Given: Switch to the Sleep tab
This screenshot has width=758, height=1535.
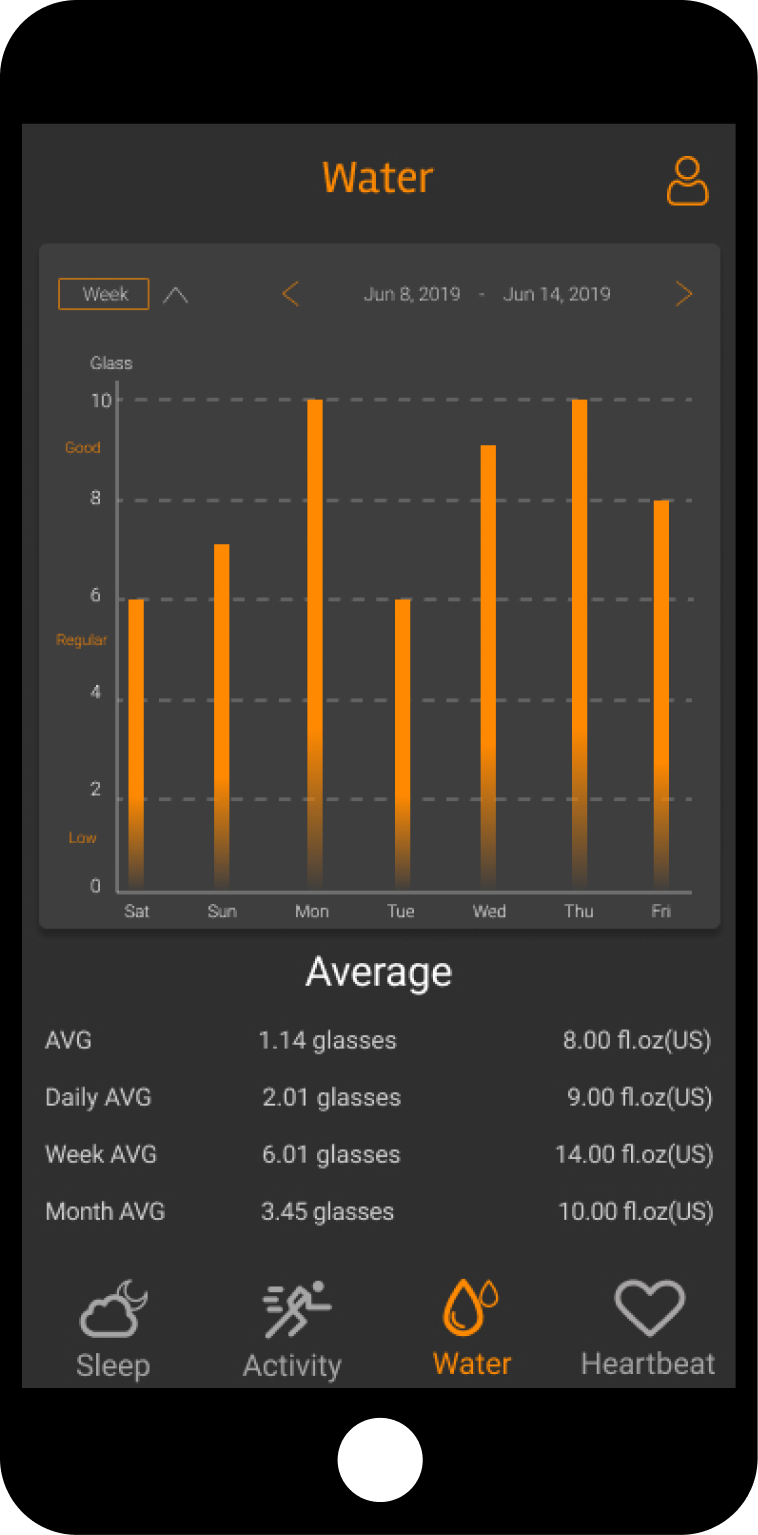Looking at the screenshot, I should pyautogui.click(x=113, y=1330).
